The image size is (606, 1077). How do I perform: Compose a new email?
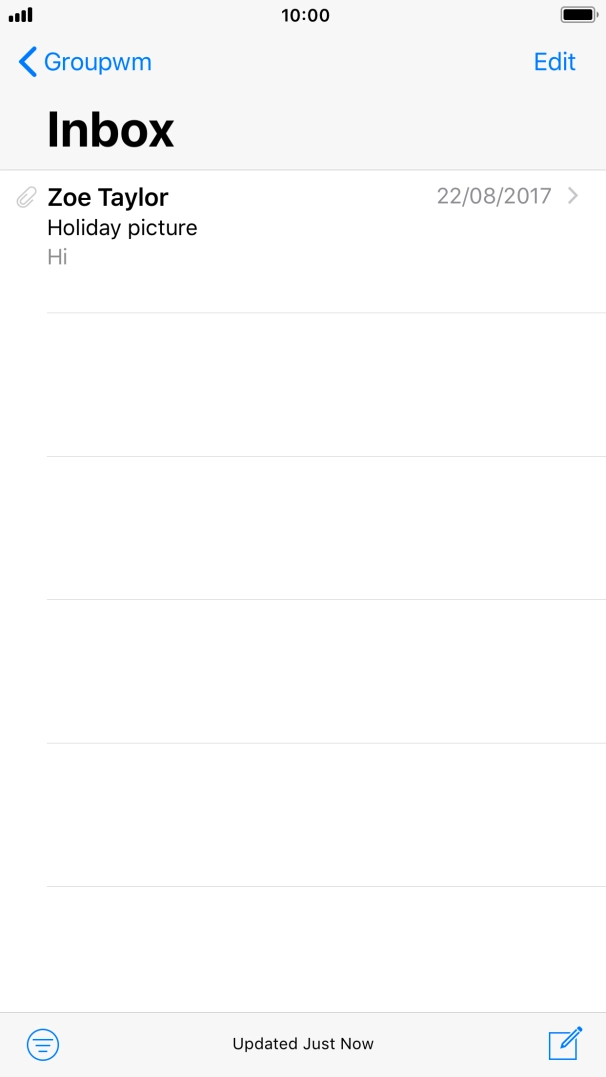pyautogui.click(x=565, y=1043)
